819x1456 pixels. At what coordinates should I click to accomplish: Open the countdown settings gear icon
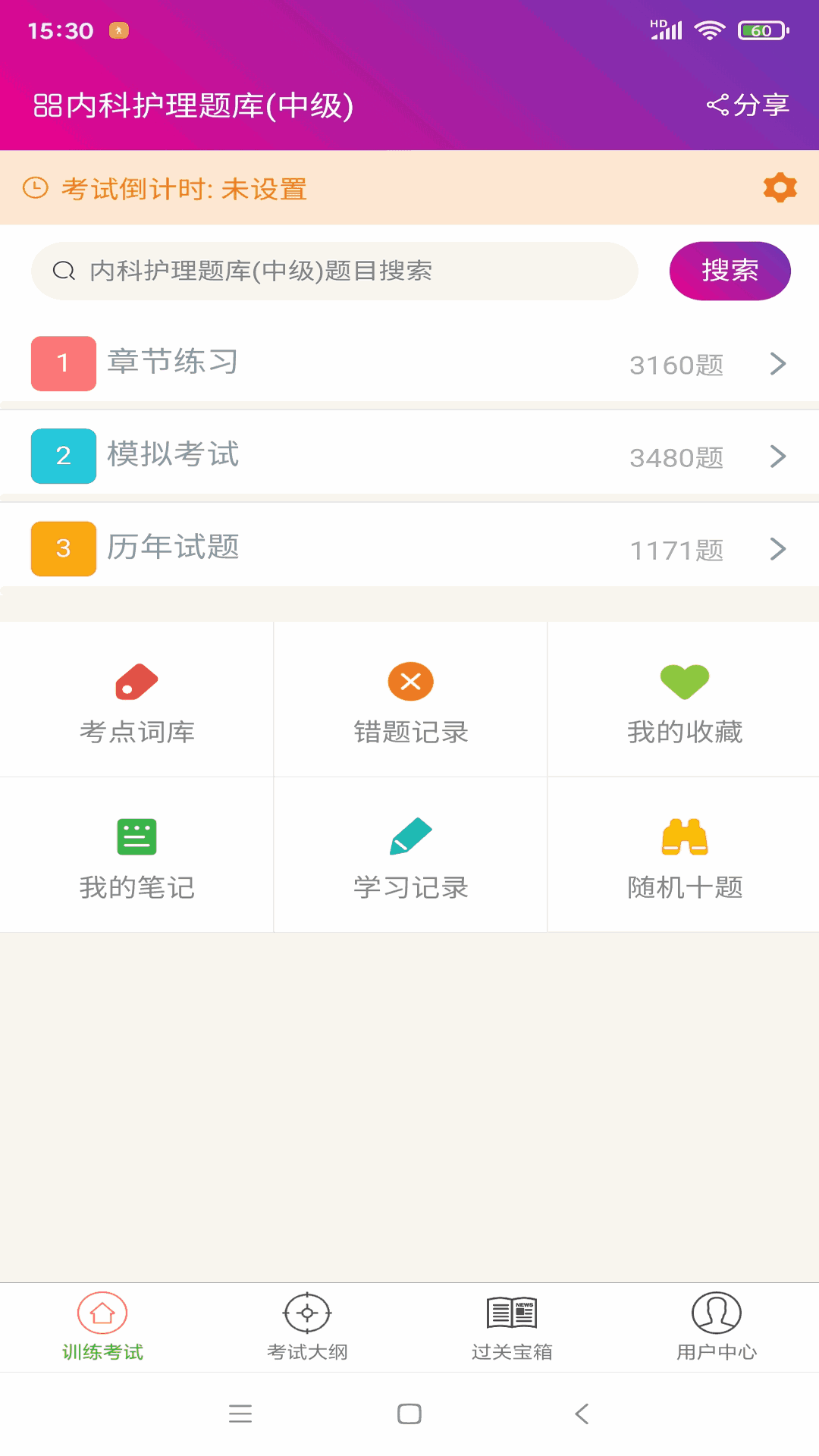pyautogui.click(x=779, y=188)
